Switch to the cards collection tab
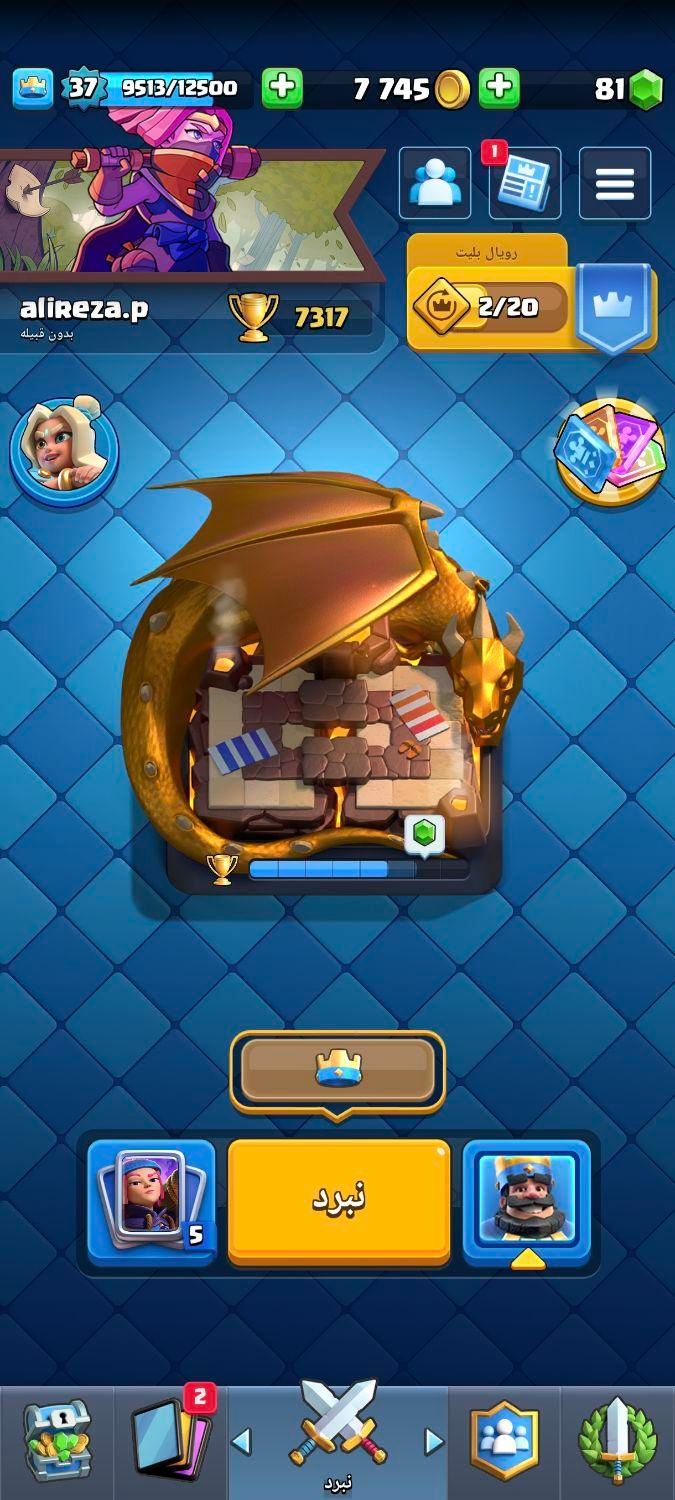 click(170, 1440)
